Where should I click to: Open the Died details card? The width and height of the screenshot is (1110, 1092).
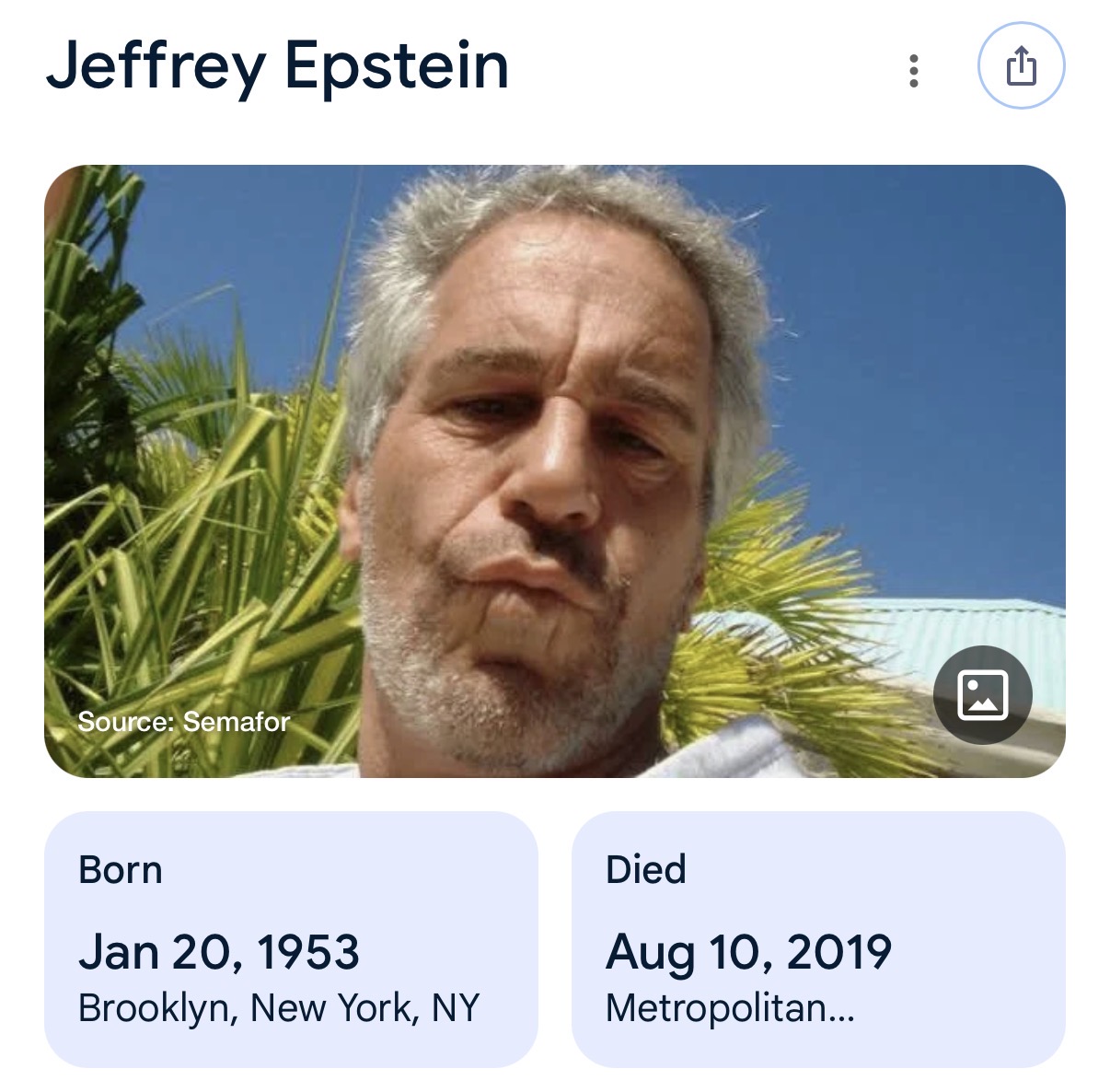[x=818, y=938]
